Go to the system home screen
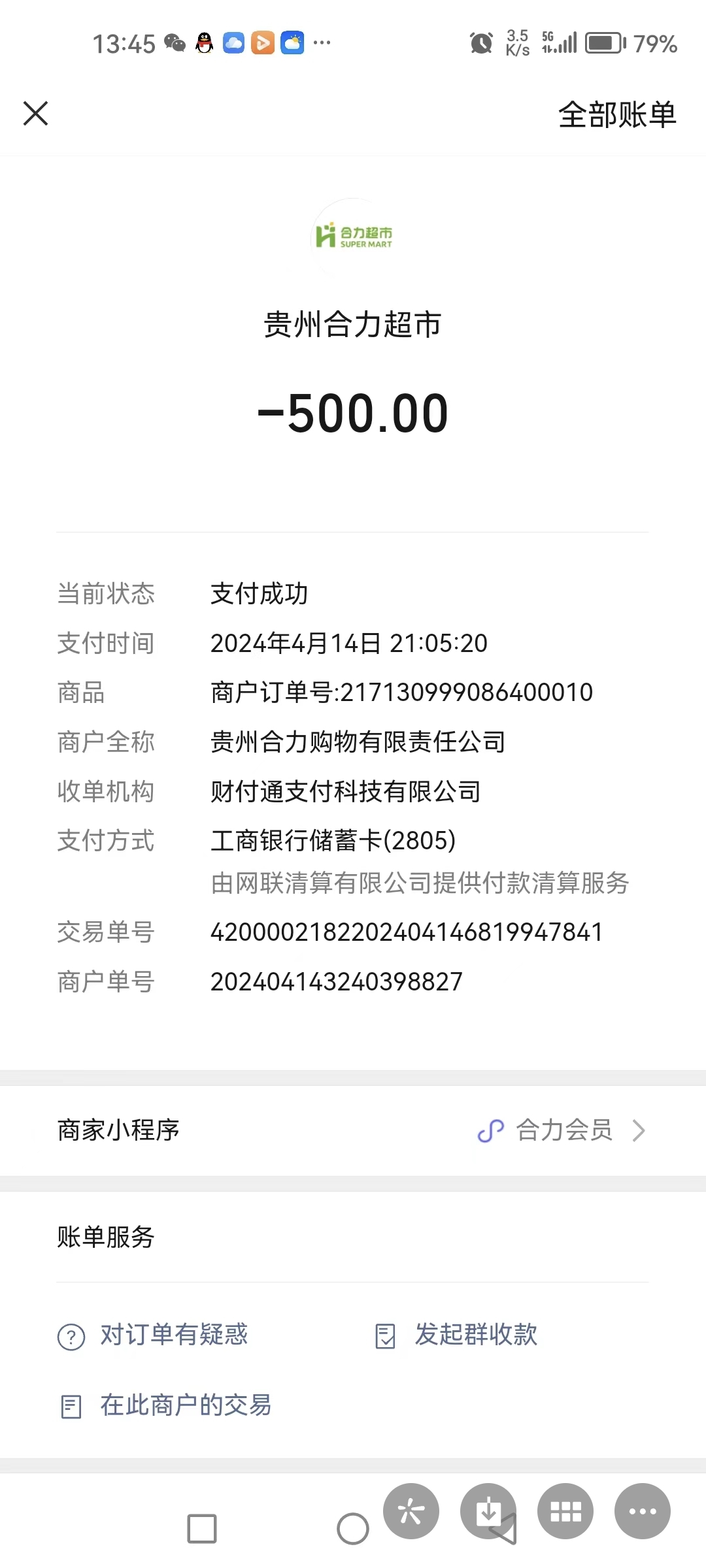This screenshot has height=1568, width=706. point(352,1529)
